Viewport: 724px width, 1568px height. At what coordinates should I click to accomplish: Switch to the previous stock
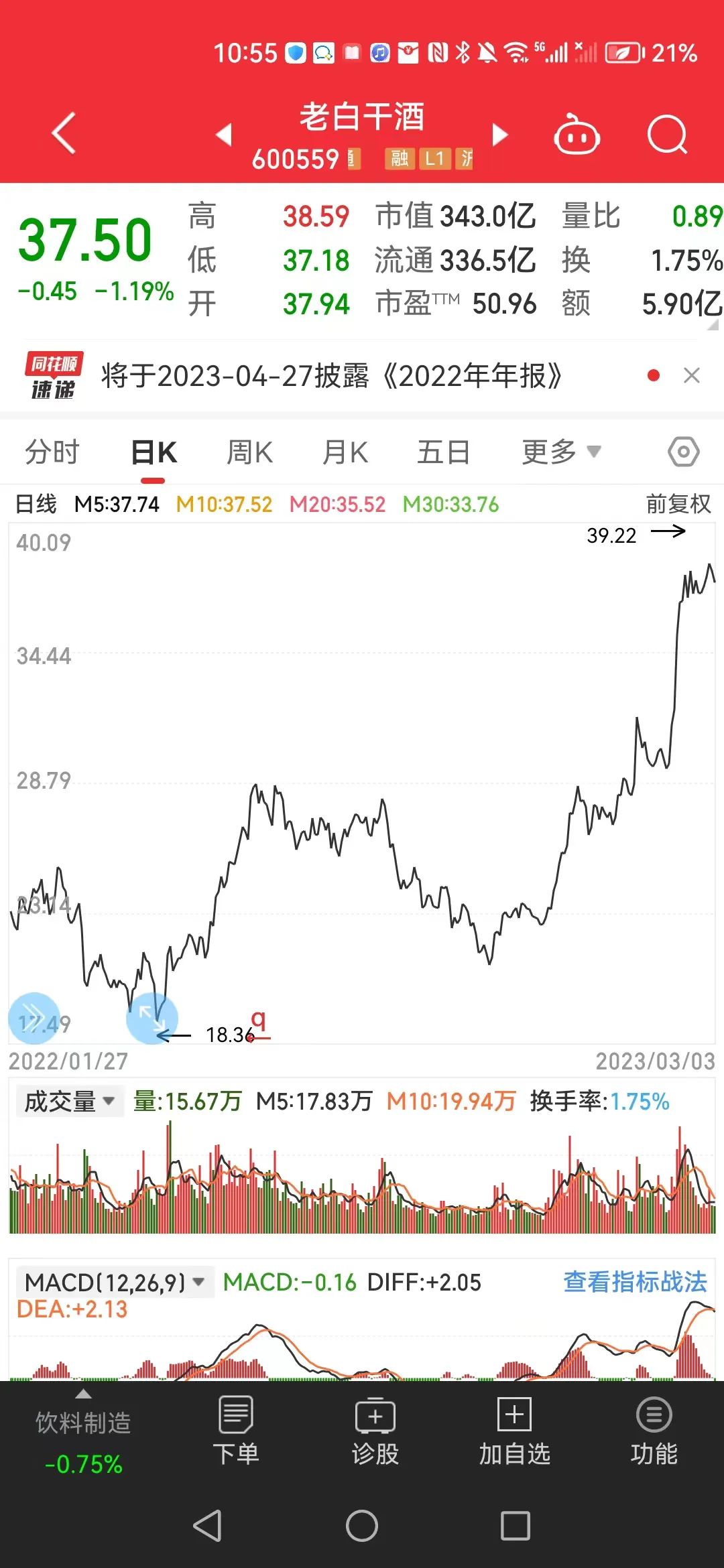tap(224, 134)
